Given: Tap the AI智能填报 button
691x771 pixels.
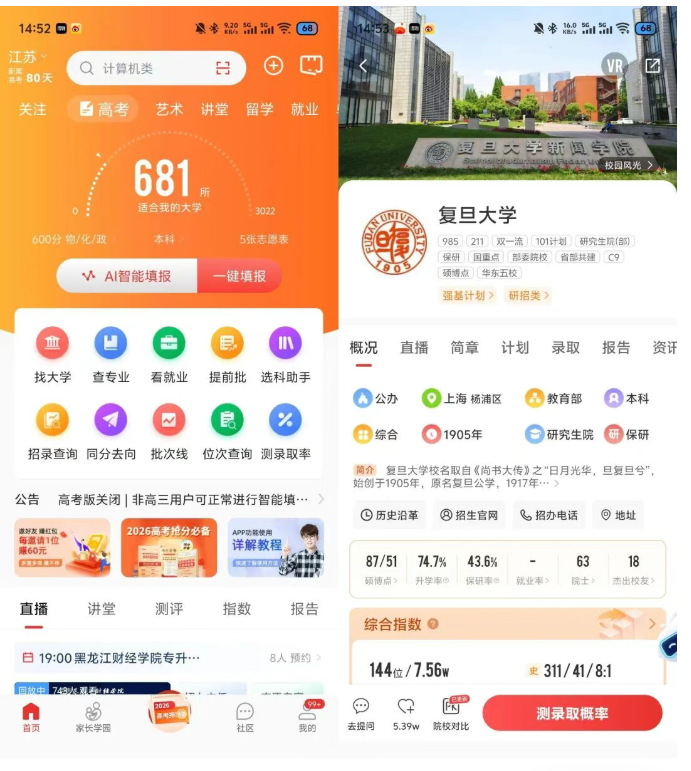Looking at the screenshot, I should click(x=127, y=276).
